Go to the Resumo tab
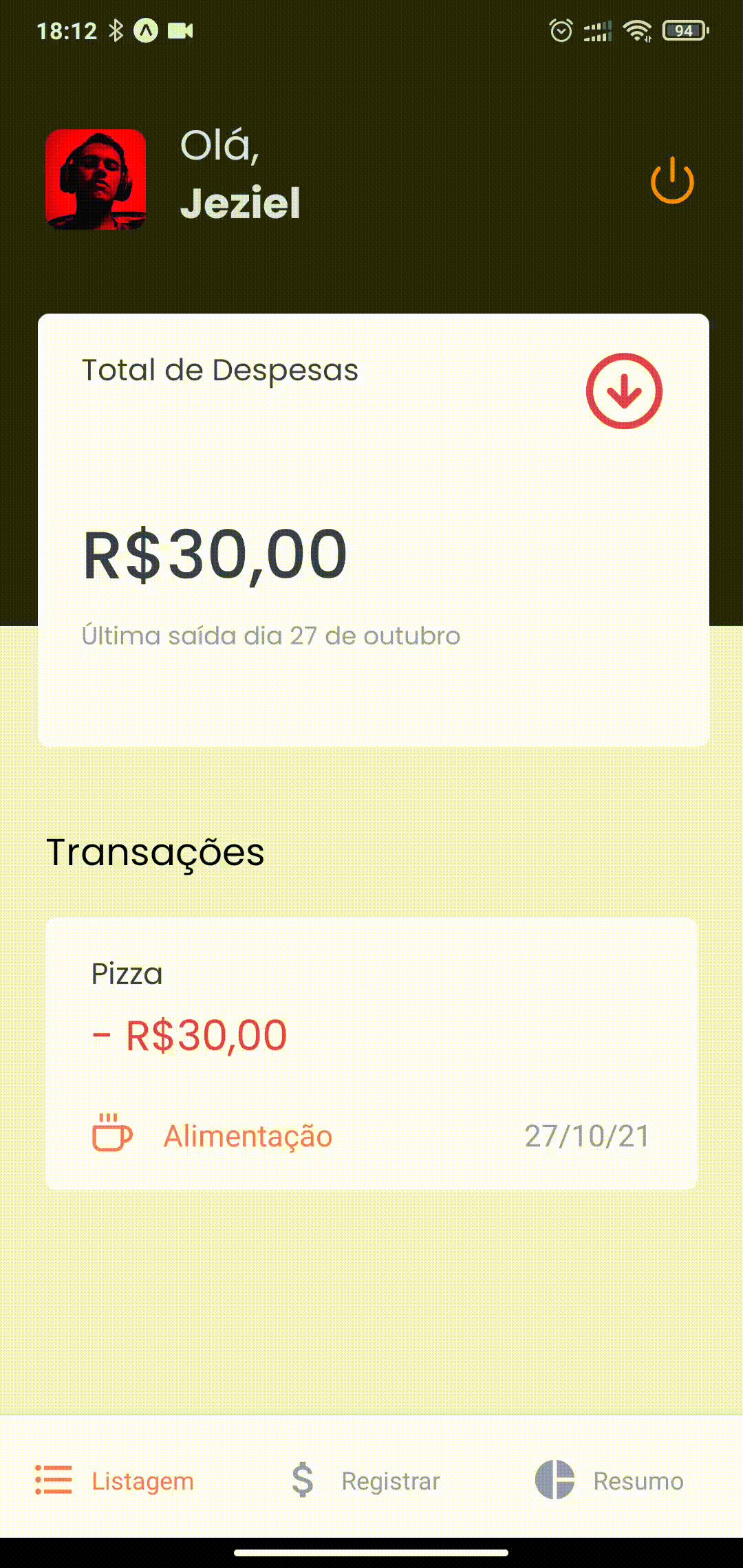 (x=610, y=1480)
